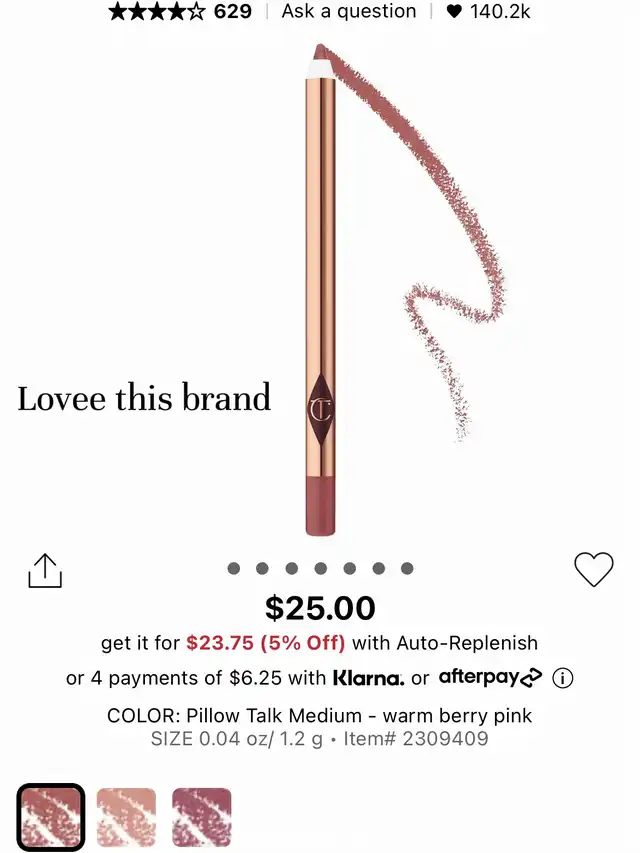Tap Ask a question
The width and height of the screenshot is (640, 853).
348,12
